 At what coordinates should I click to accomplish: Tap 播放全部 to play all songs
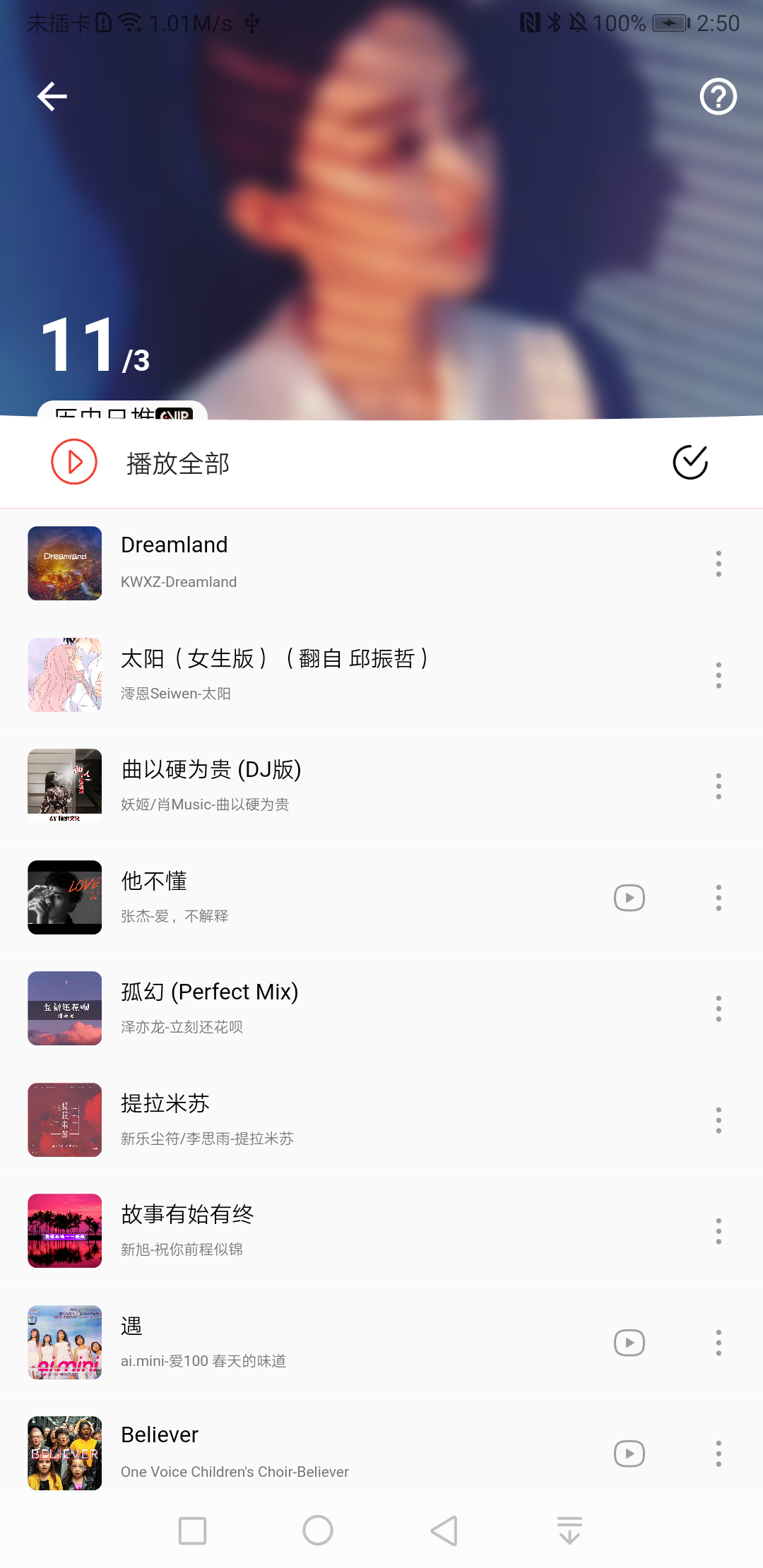177,463
